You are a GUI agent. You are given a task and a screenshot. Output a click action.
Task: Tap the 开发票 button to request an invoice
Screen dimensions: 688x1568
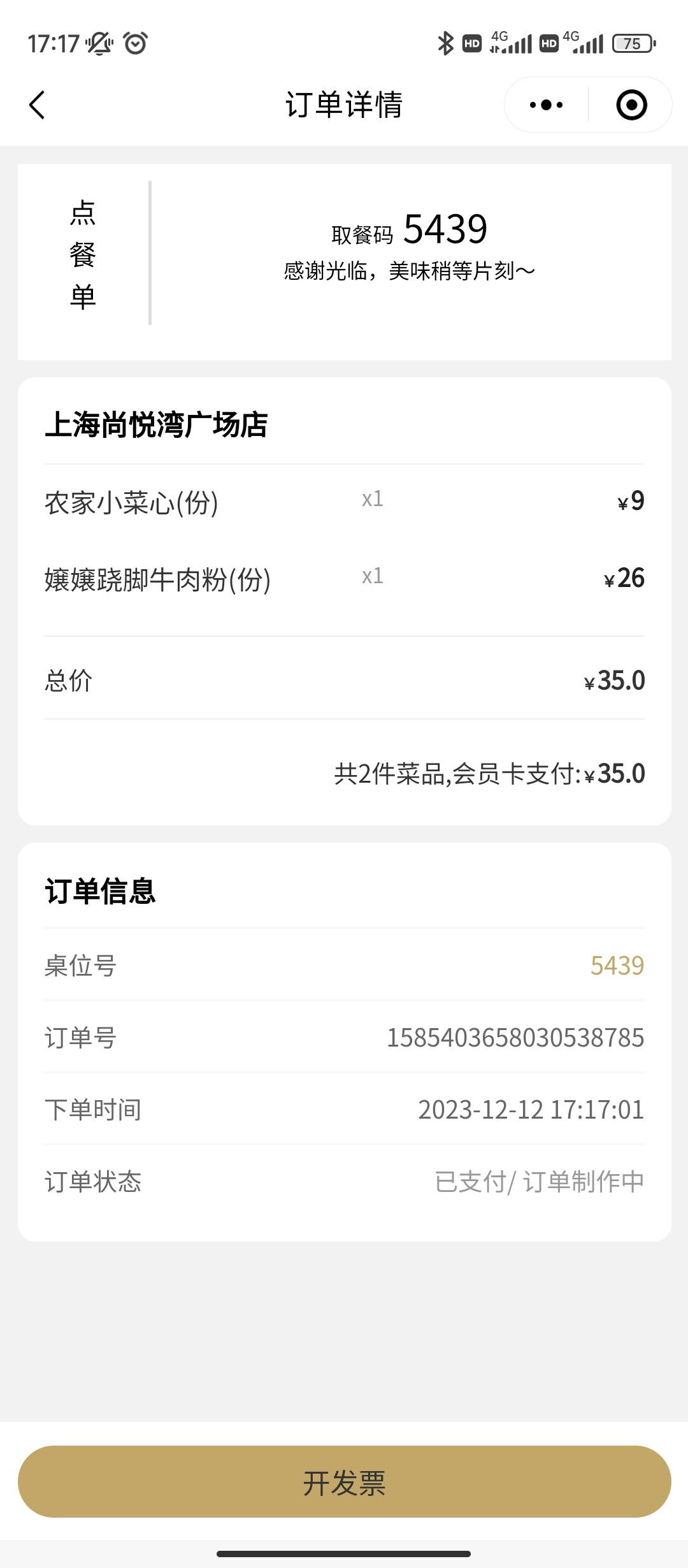click(x=344, y=1483)
